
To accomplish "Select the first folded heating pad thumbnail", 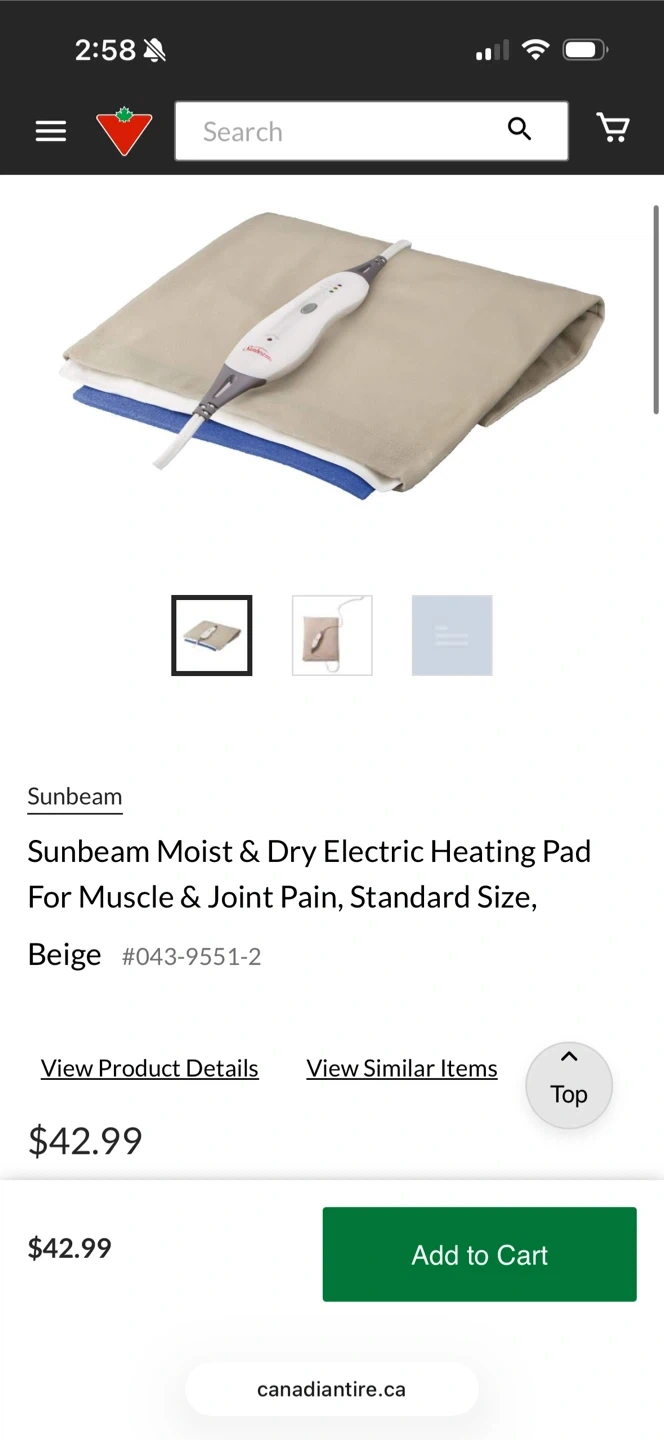I will (212, 635).
